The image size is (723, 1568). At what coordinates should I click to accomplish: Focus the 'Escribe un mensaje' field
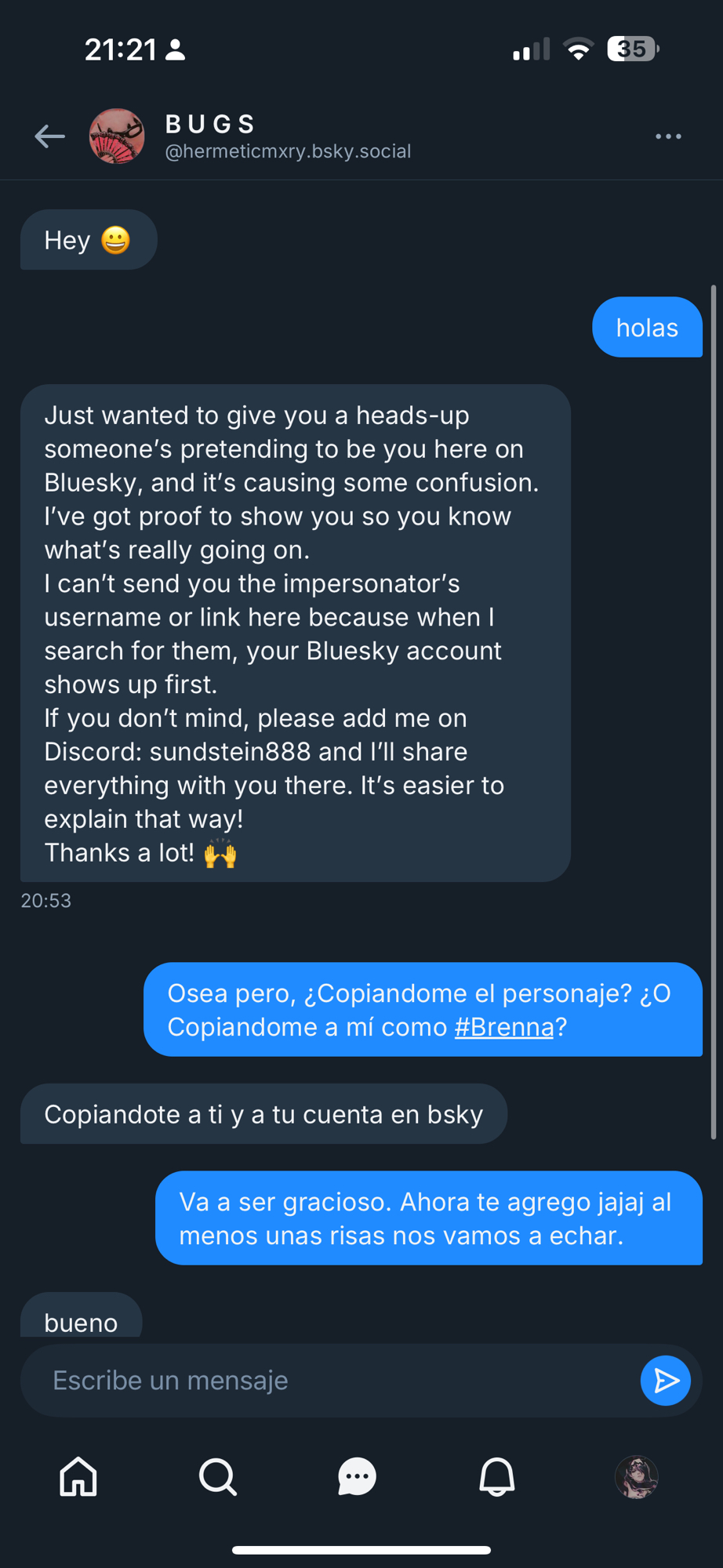click(x=329, y=1381)
